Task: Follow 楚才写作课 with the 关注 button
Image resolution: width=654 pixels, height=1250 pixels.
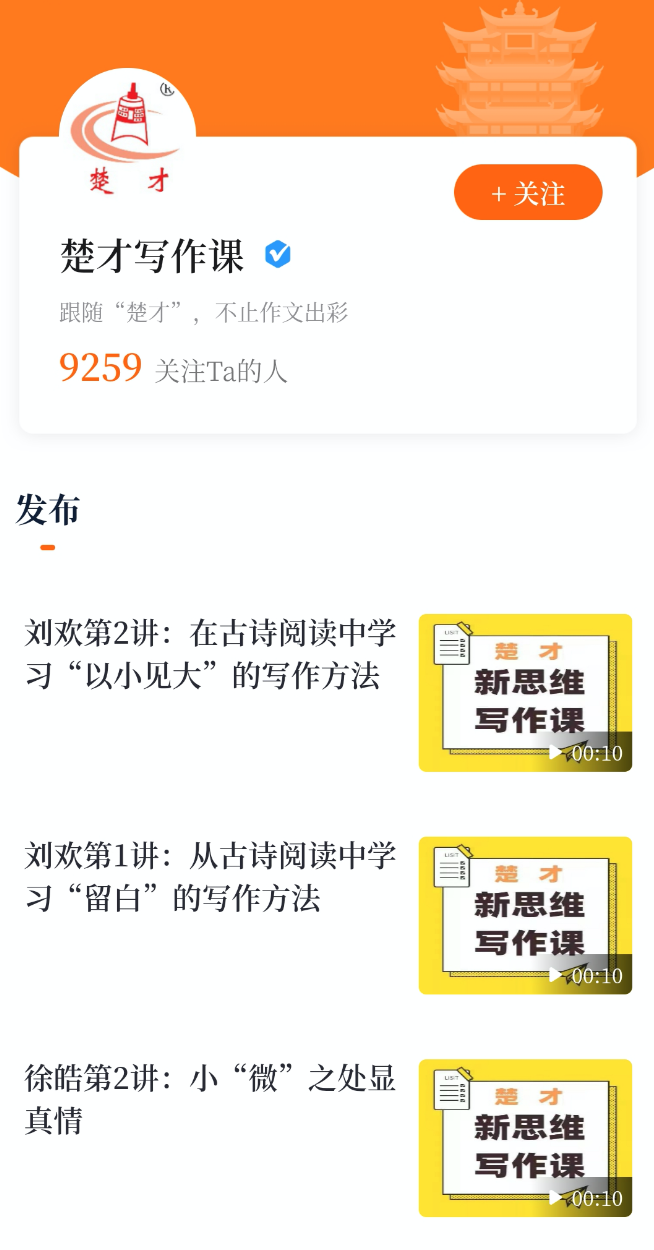Action: click(x=528, y=193)
